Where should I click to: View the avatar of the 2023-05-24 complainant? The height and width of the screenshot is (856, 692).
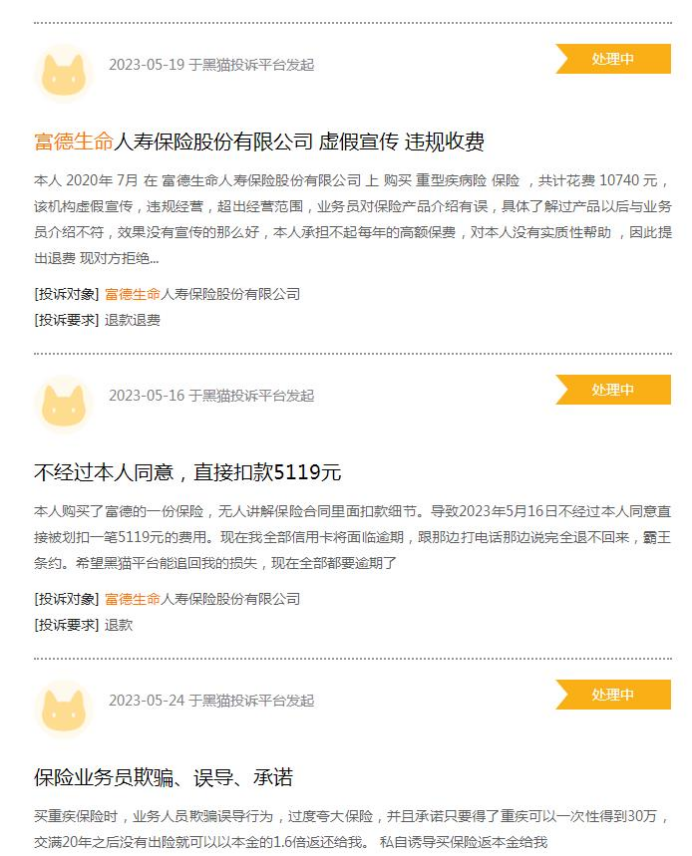tap(63, 708)
